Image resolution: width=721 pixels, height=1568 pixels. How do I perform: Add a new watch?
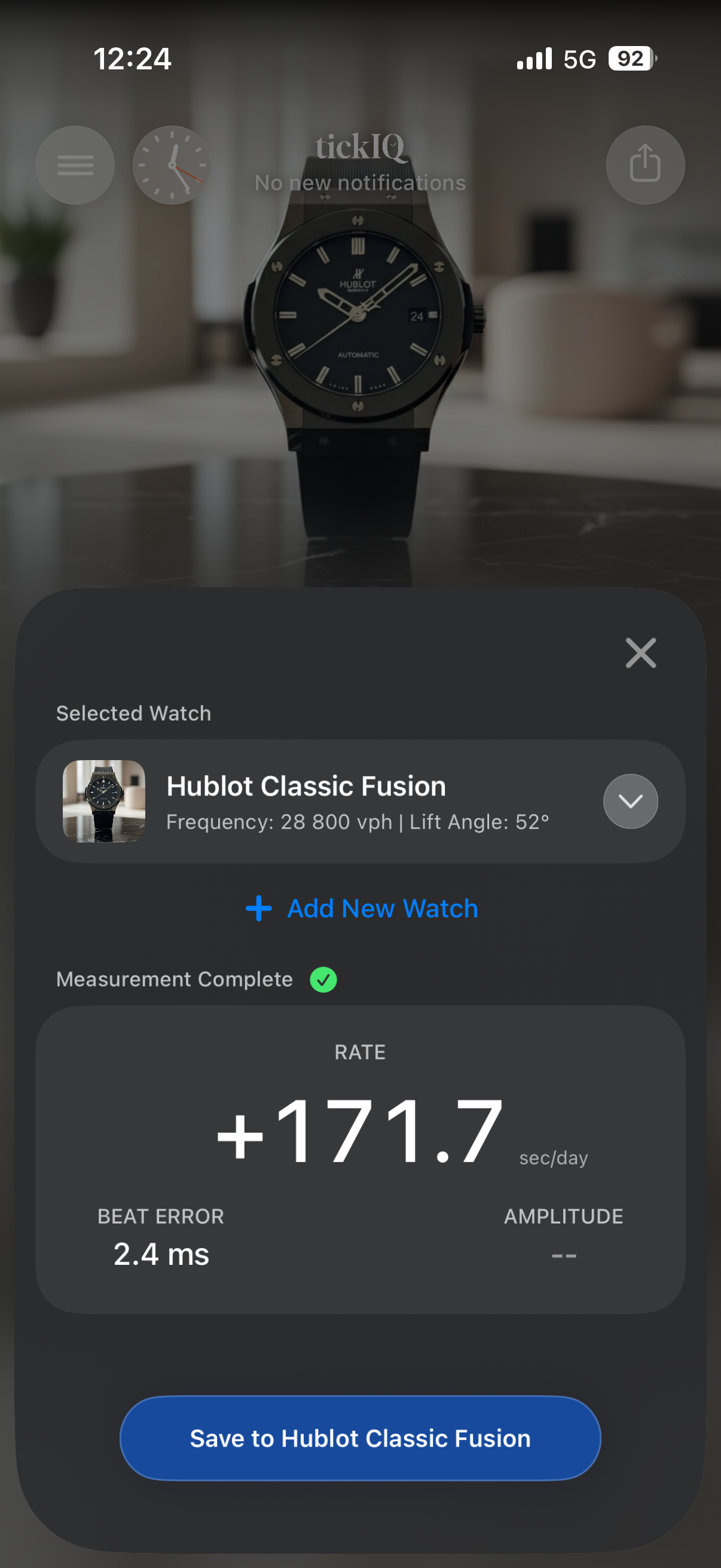coord(362,908)
